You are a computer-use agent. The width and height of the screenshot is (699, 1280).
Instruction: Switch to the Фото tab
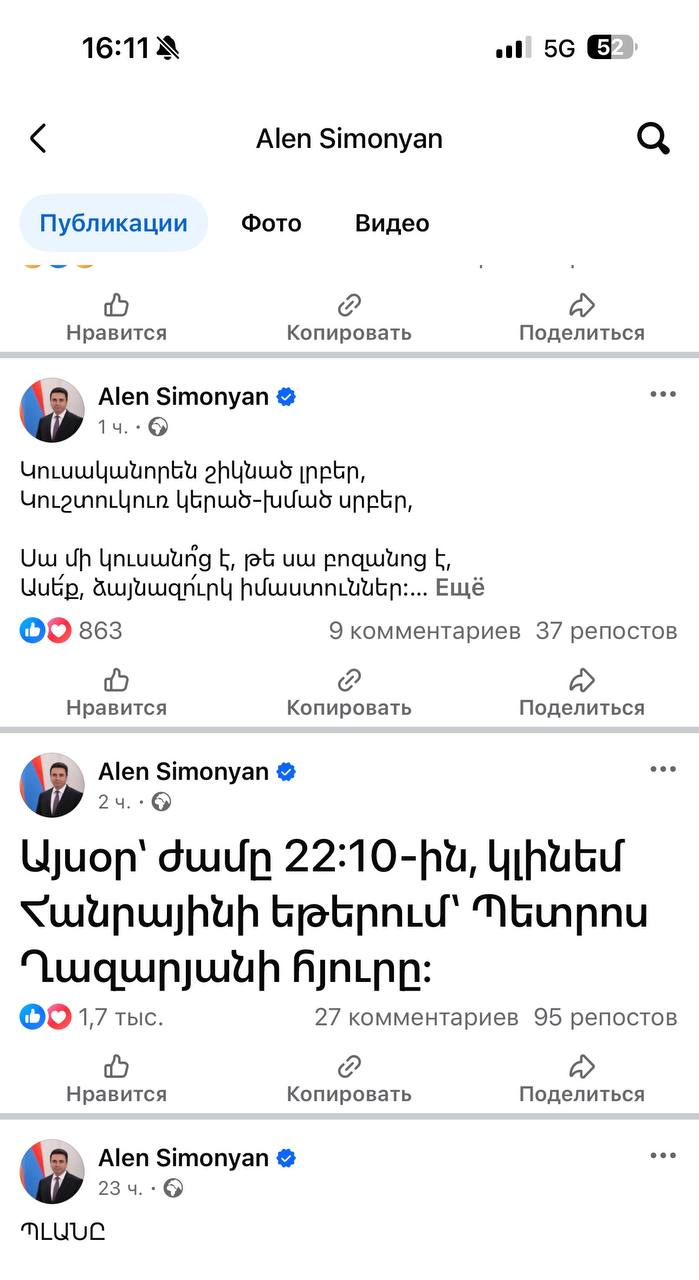271,223
